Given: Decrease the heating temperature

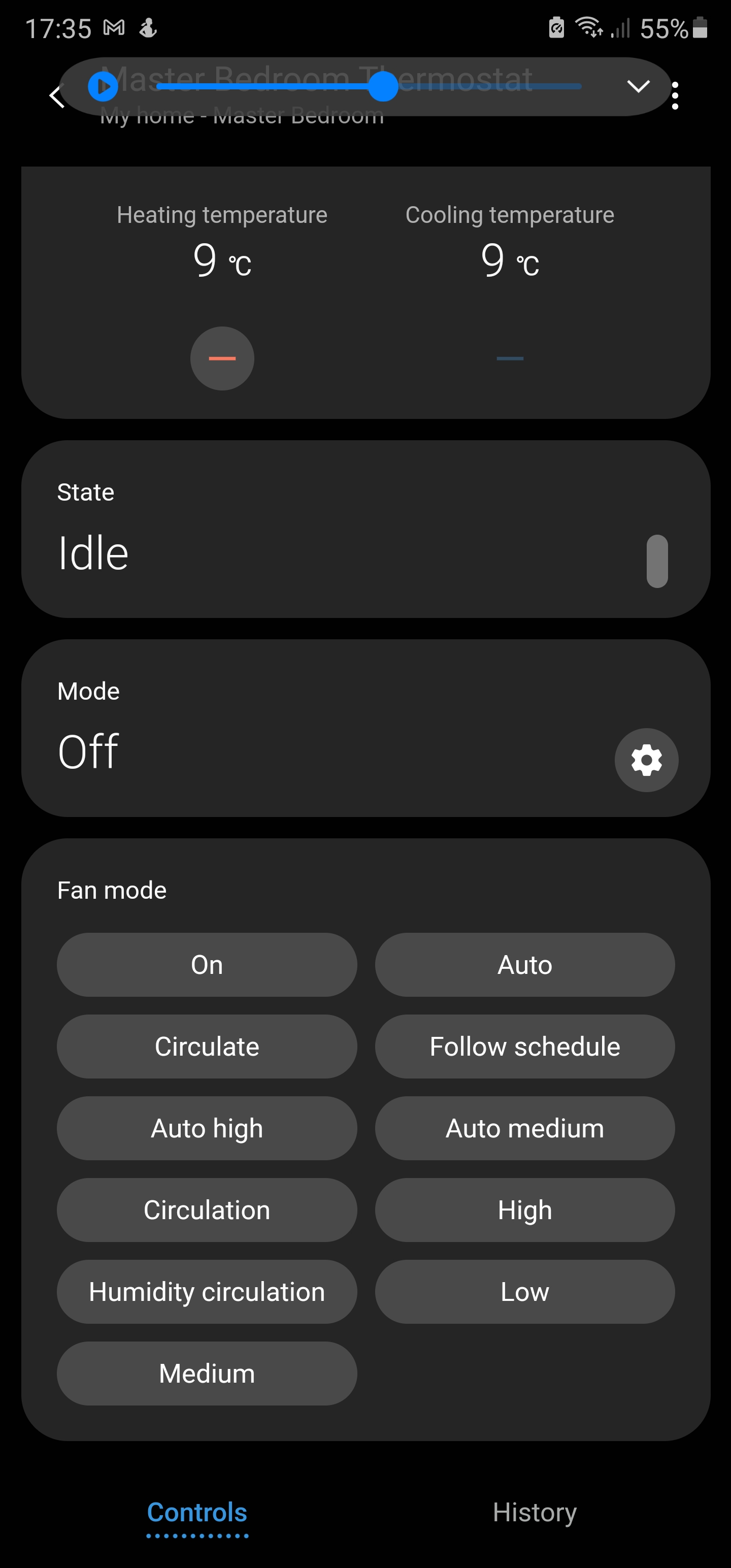Looking at the screenshot, I should click(x=222, y=358).
